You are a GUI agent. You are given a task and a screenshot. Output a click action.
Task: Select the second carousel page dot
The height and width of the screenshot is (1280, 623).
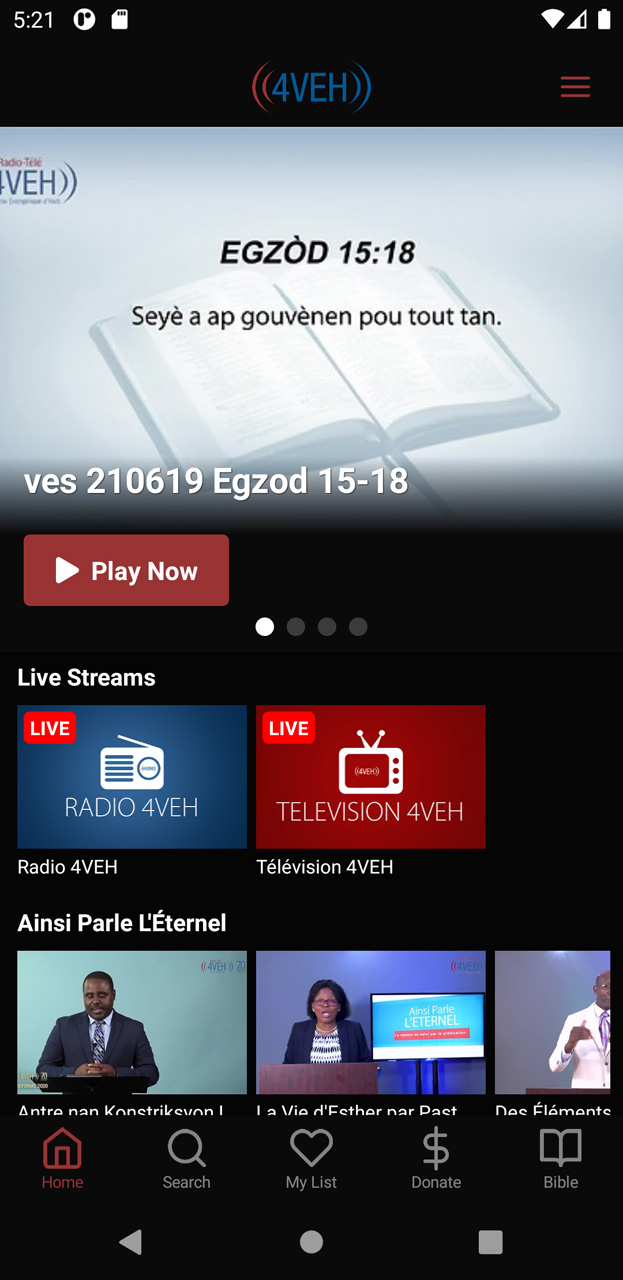click(x=296, y=627)
